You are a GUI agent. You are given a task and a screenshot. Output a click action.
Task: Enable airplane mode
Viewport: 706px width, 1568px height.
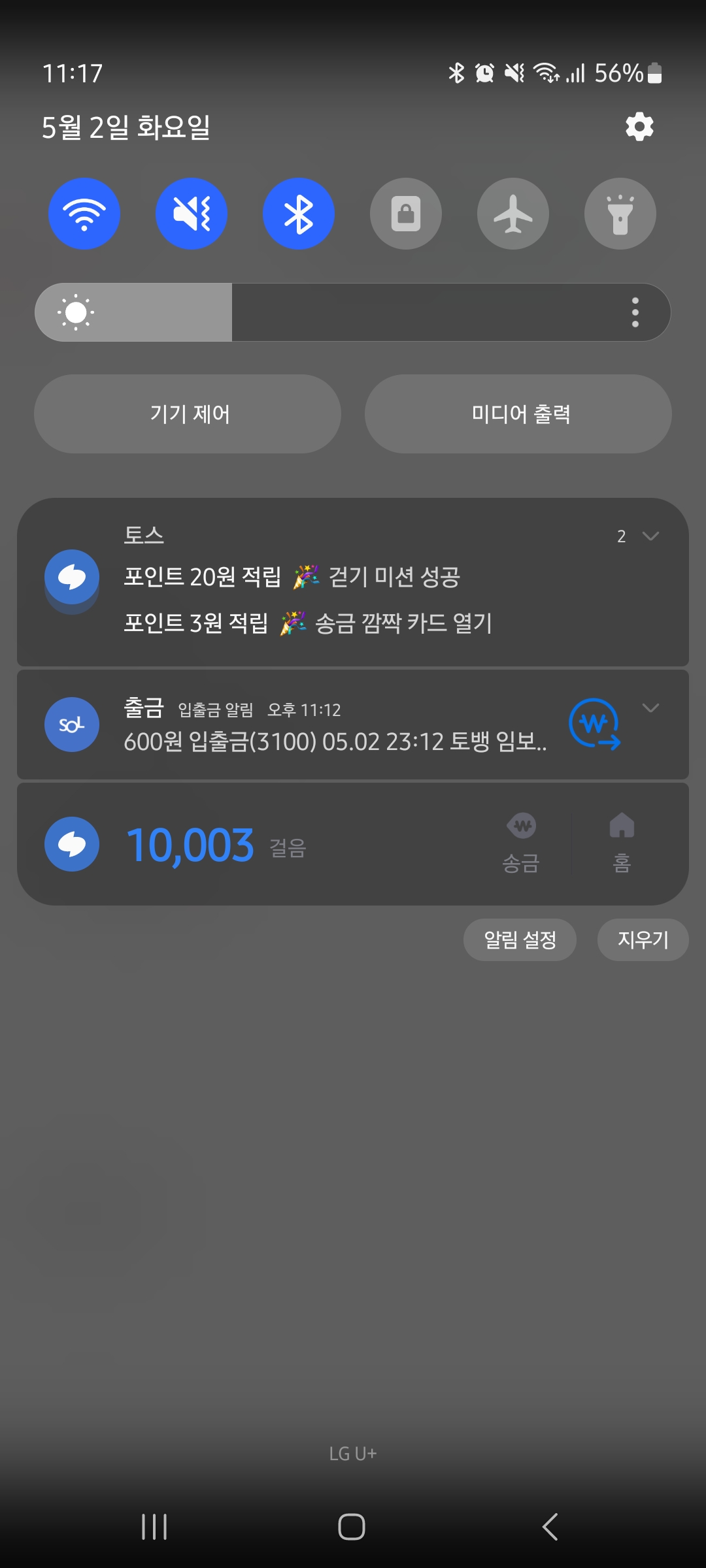(x=513, y=214)
